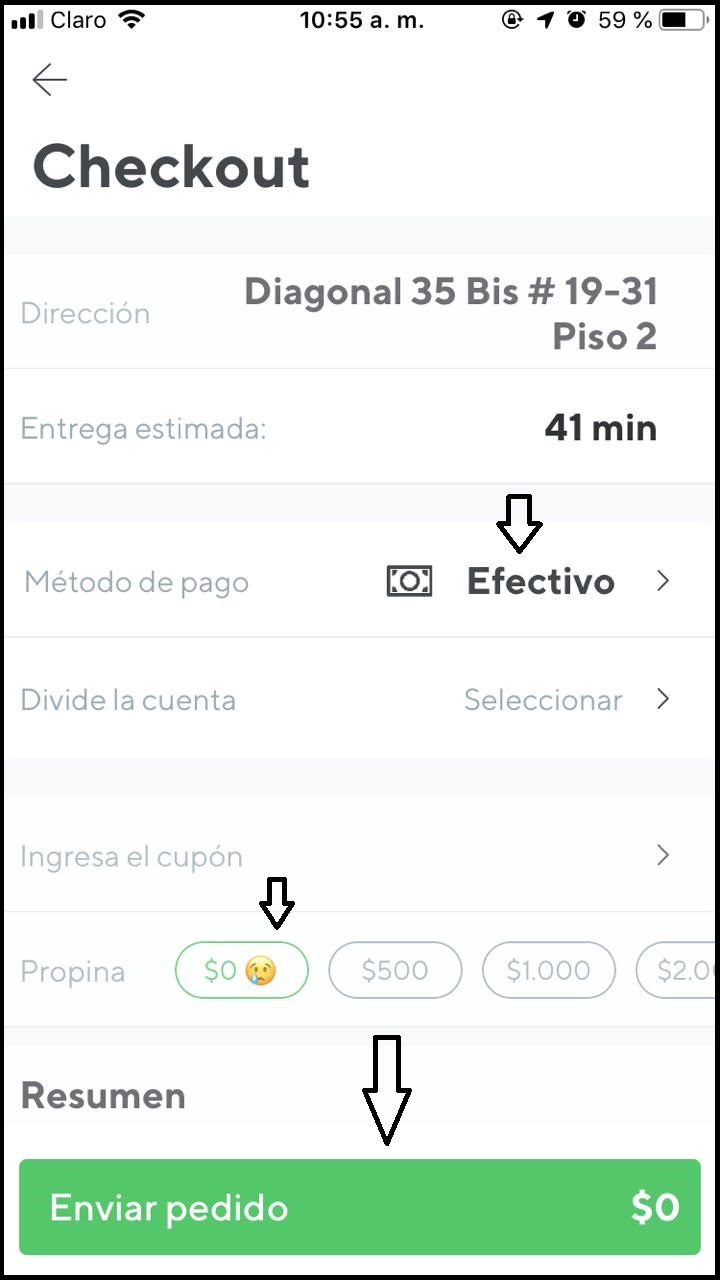The image size is (720, 1280).
Task: Go back using the arrow icon
Action: (49, 80)
